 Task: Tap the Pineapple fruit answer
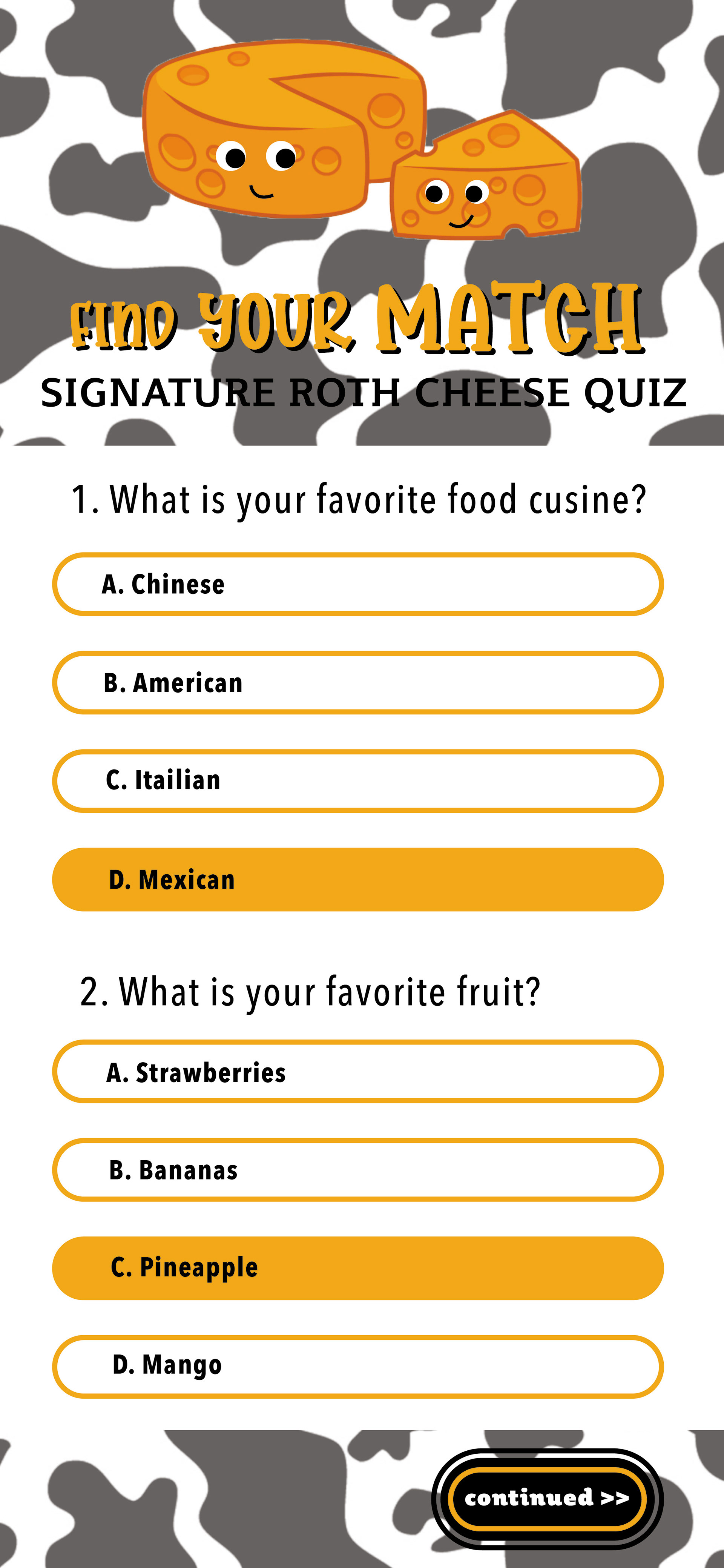click(x=358, y=1269)
